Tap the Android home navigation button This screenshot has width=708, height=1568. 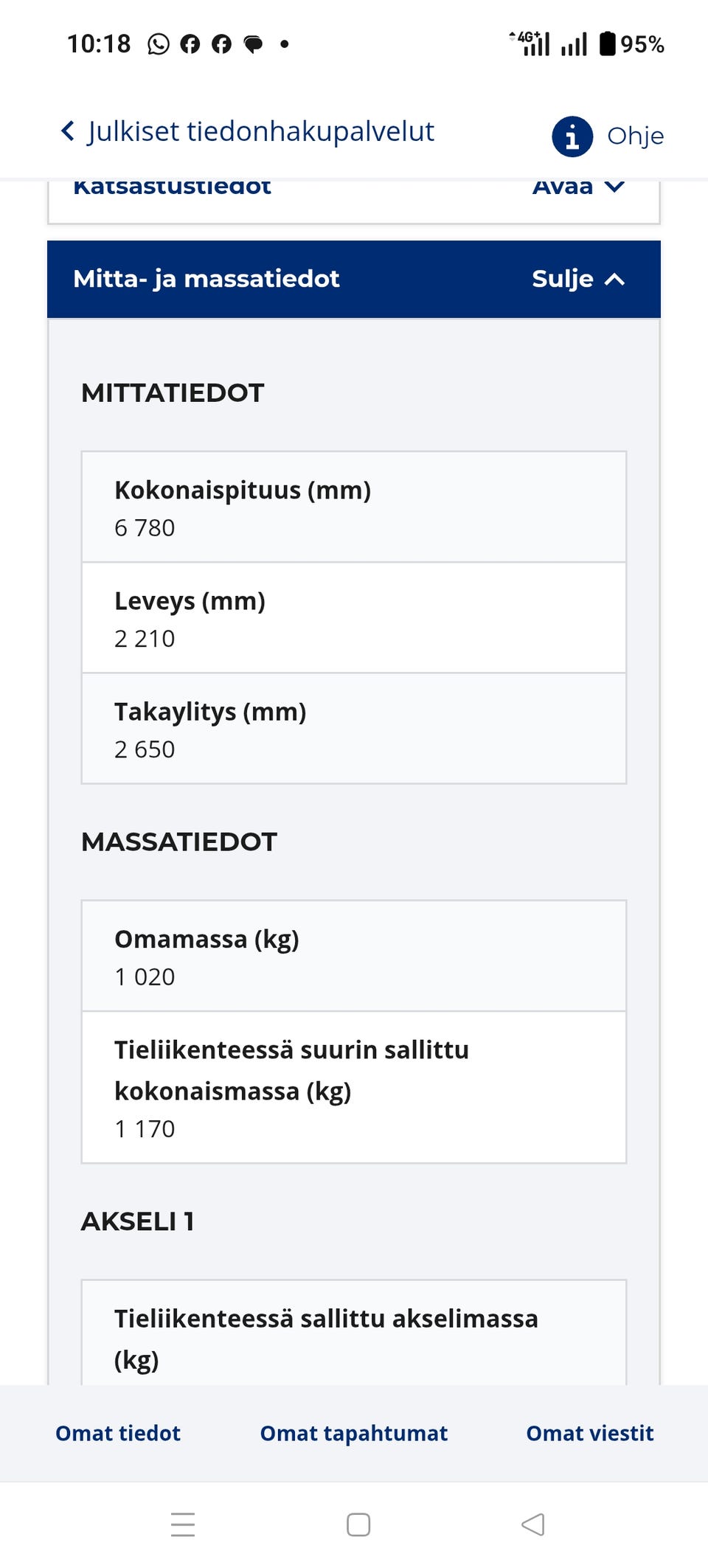[357, 1525]
